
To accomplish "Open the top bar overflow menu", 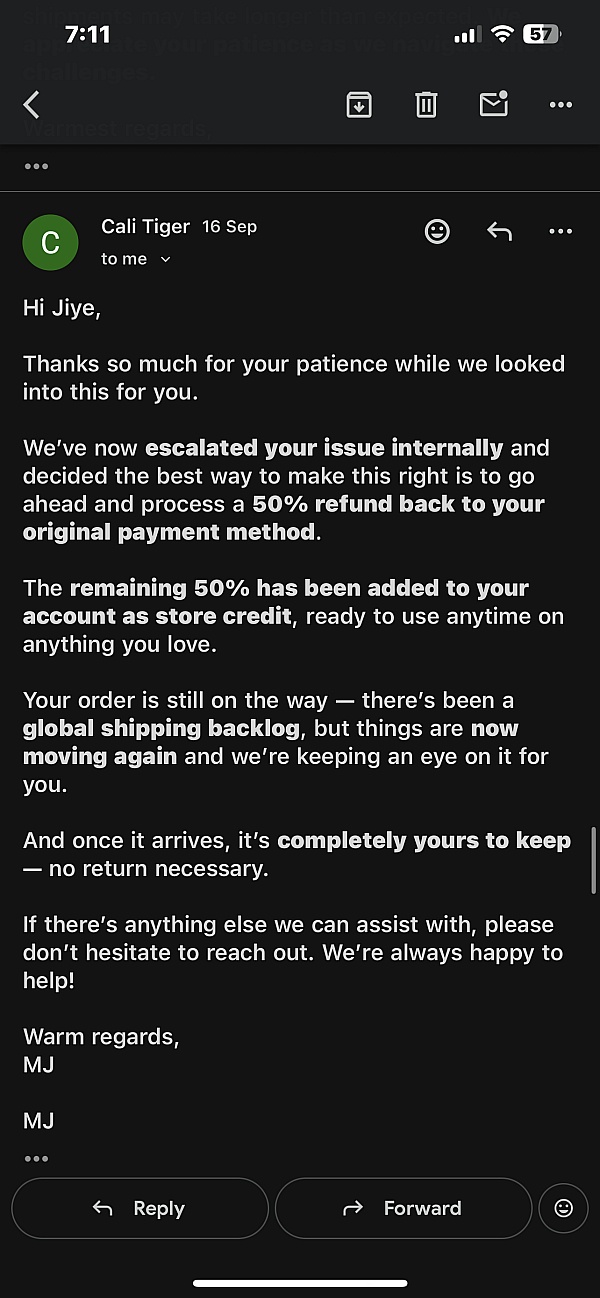I will pos(561,104).
